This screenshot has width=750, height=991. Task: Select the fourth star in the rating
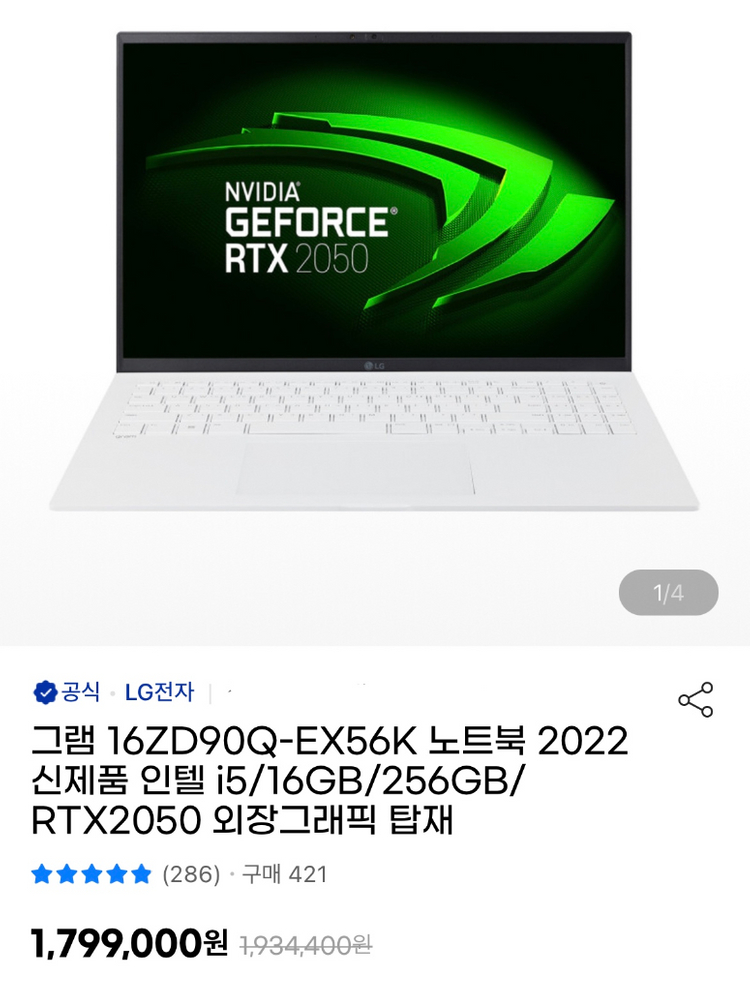coord(116,874)
